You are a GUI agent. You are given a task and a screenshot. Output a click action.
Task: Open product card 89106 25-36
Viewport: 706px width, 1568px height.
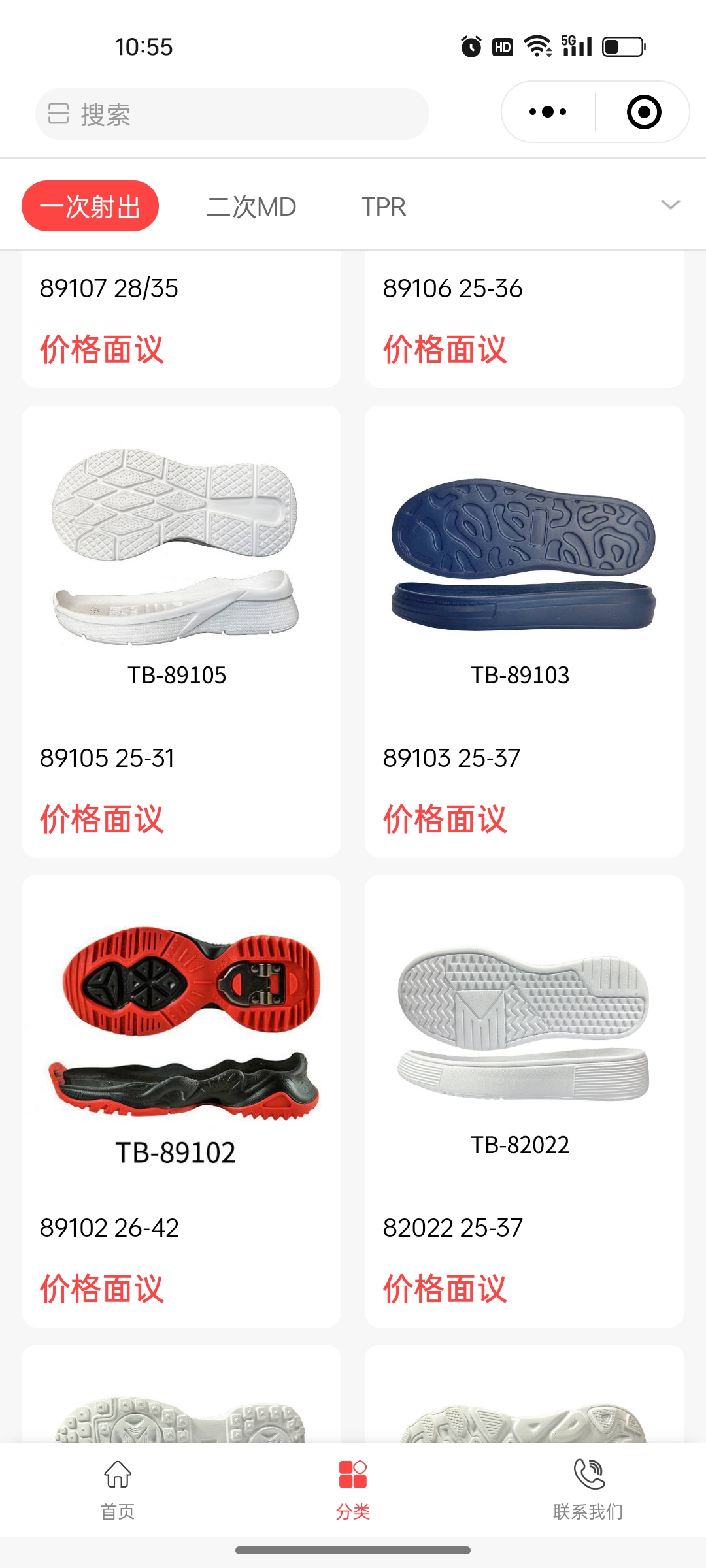[524, 320]
